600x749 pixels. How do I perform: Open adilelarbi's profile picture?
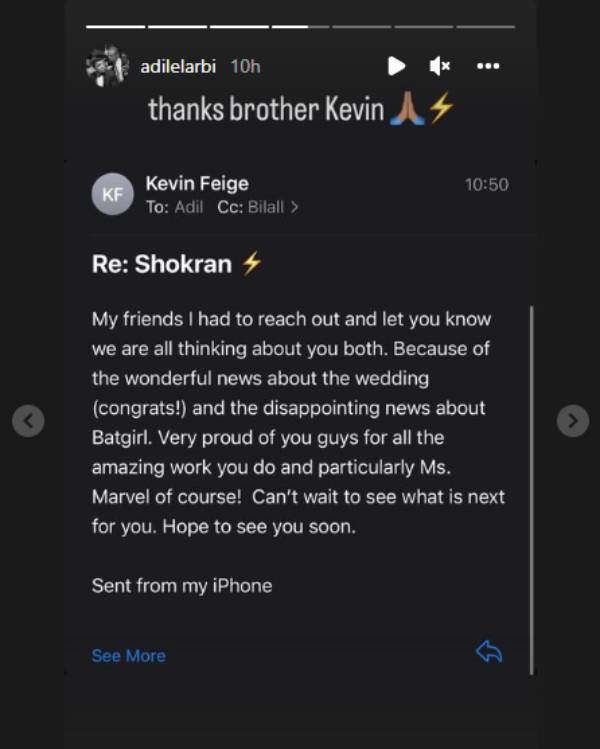[x=108, y=66]
